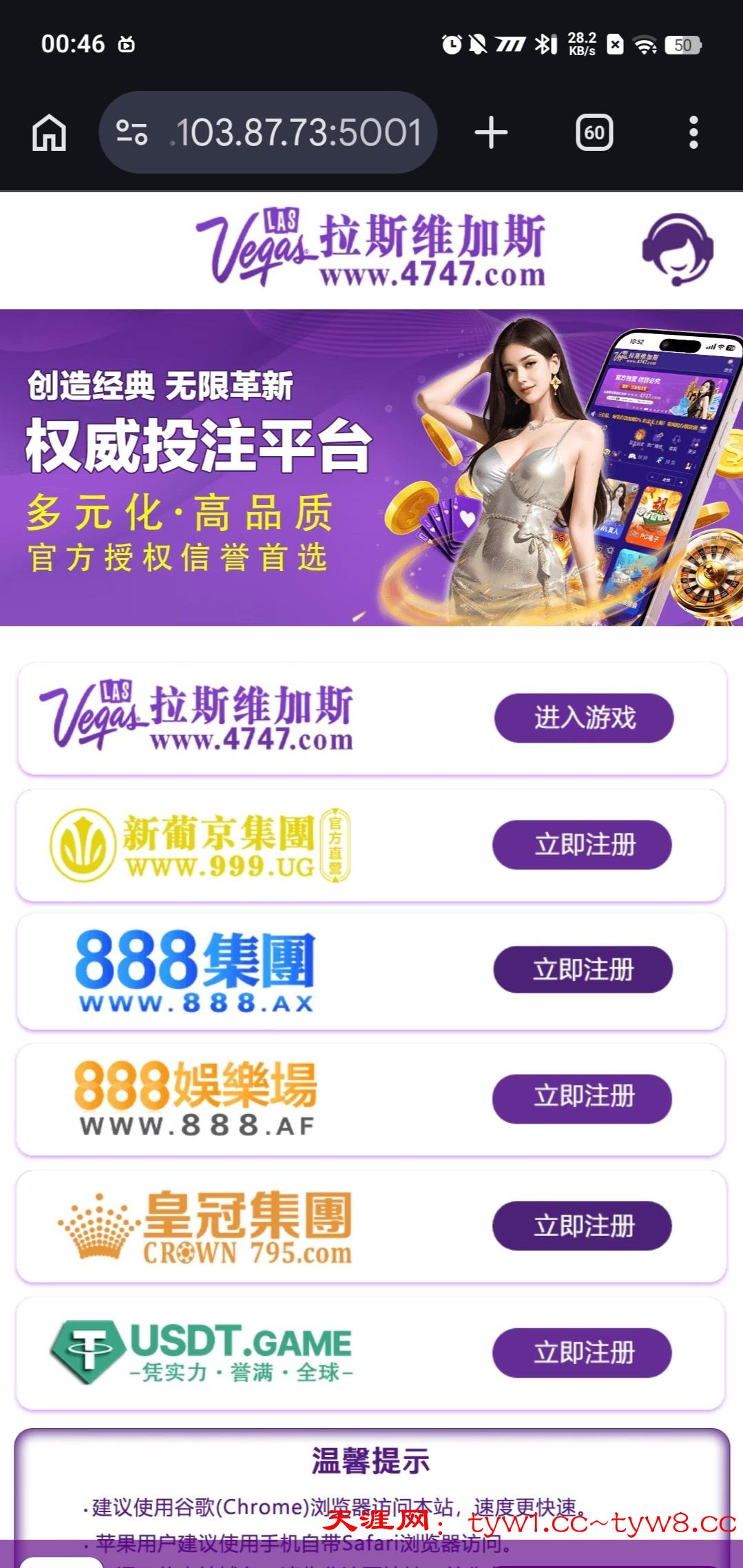
Task: Tap 立即注册 for 新葡京集團
Action: tap(583, 845)
